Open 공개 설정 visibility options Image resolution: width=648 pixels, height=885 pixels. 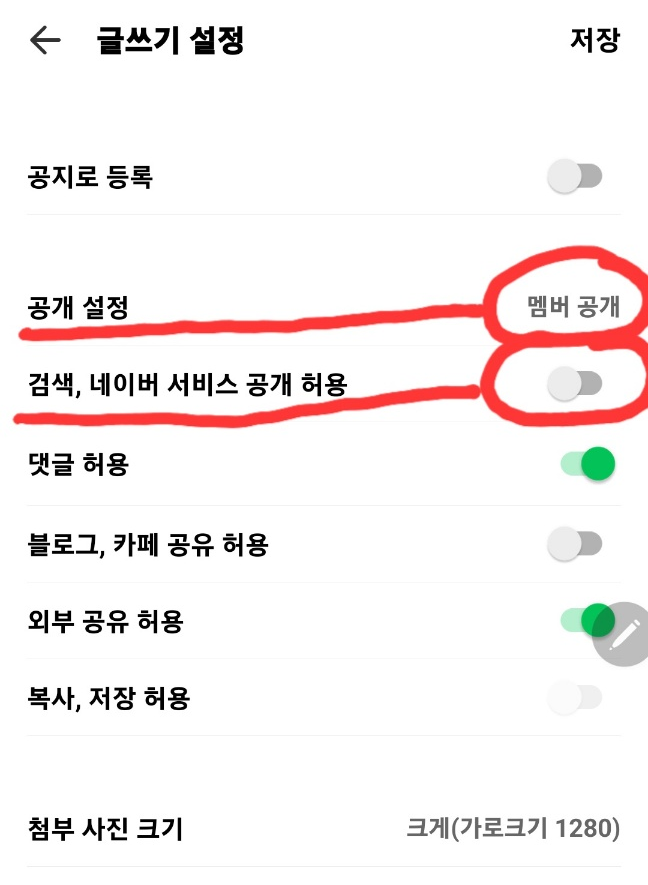[573, 307]
